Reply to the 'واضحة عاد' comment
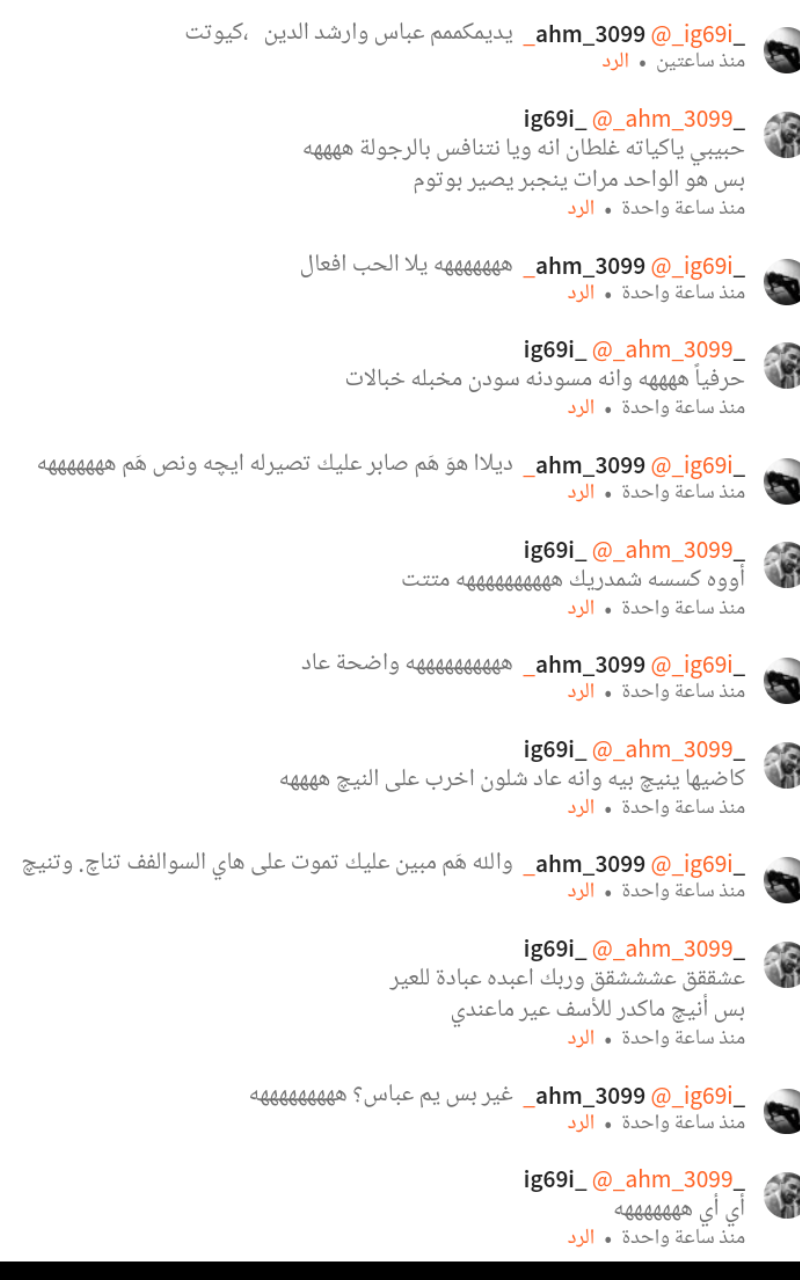Screen dimensions: 800x1280 (581, 691)
